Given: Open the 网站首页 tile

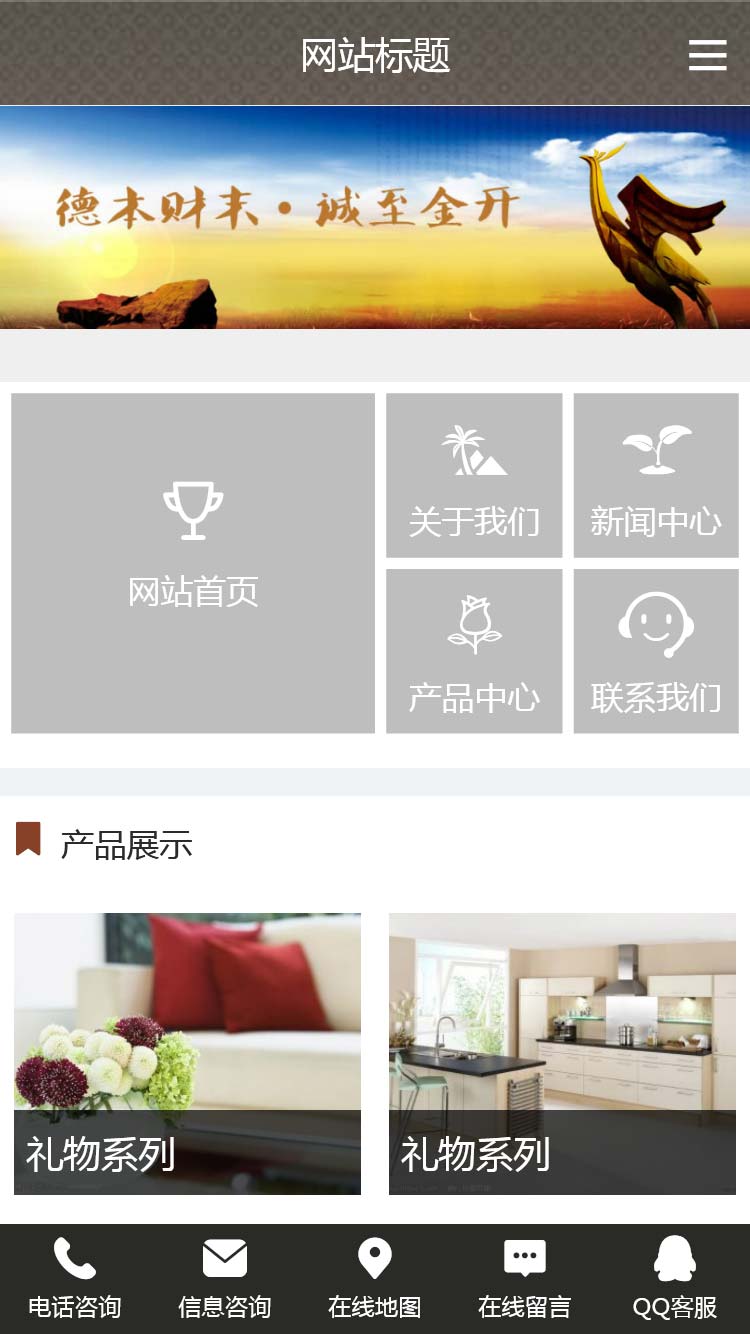Looking at the screenshot, I should pyautogui.click(x=193, y=563).
